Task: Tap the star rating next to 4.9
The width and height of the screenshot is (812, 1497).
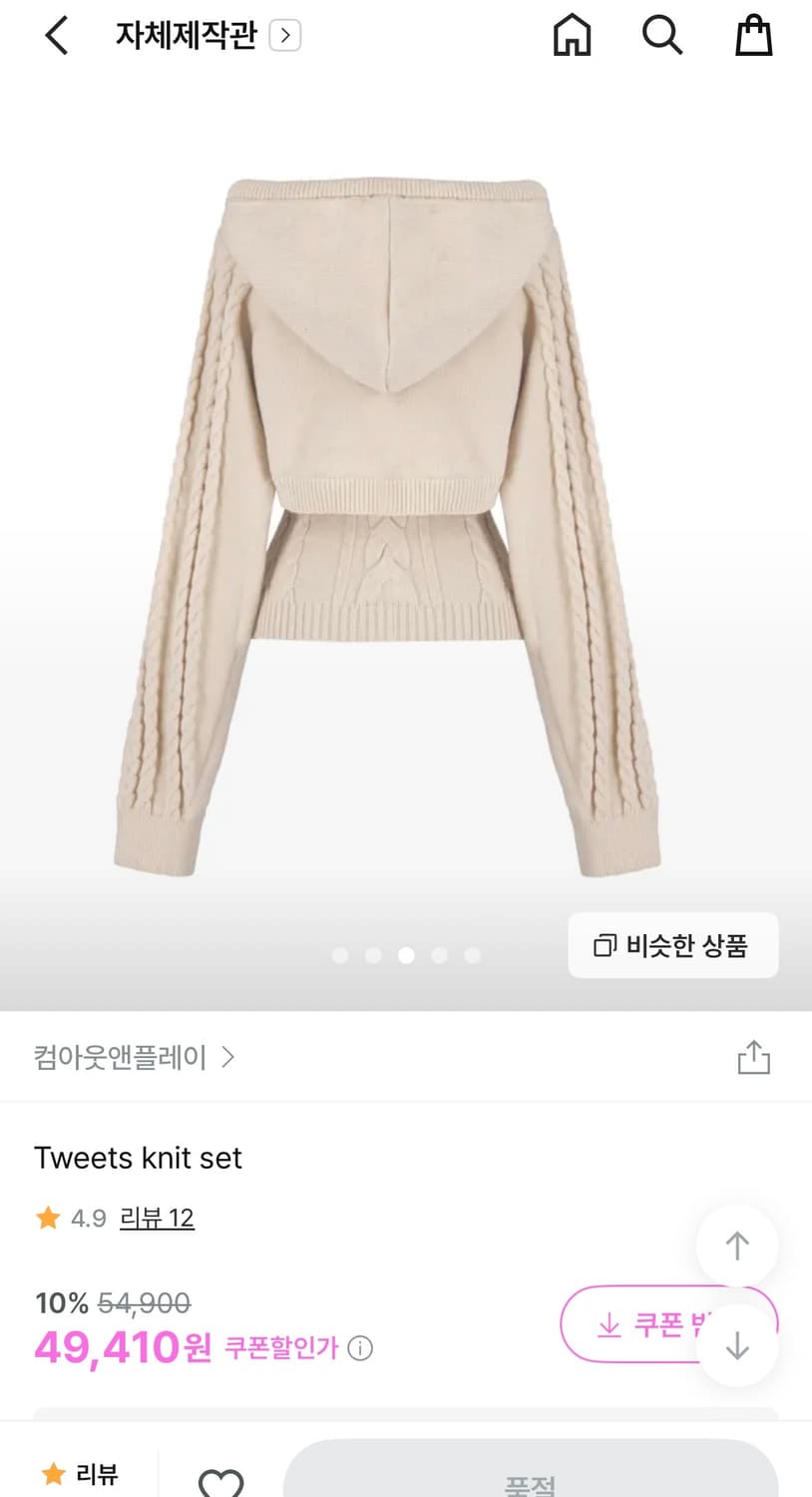Action: [47, 1218]
